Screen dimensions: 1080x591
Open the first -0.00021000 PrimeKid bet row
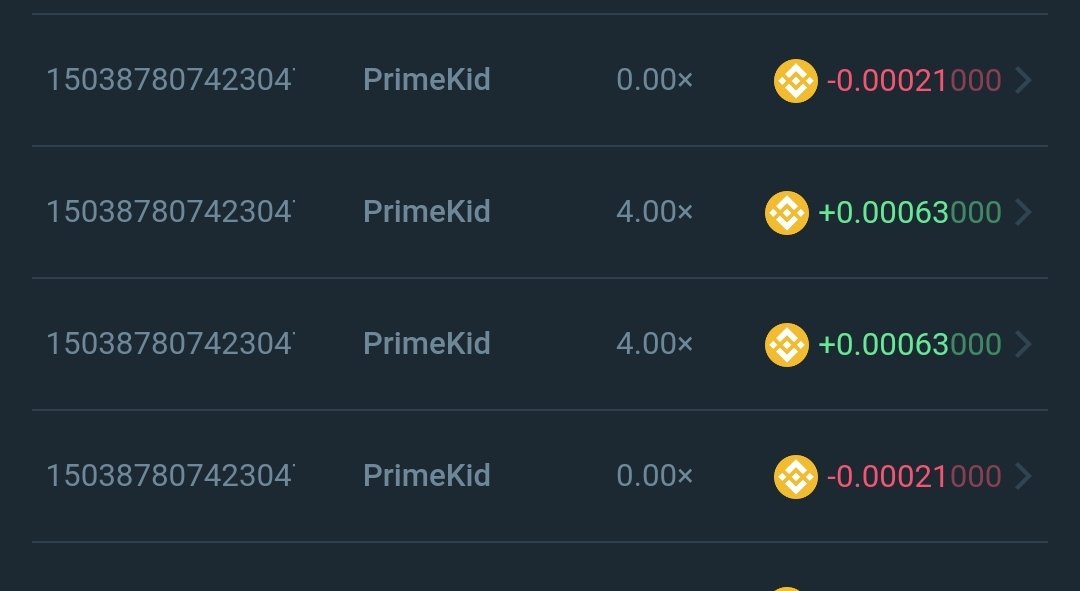[540, 80]
